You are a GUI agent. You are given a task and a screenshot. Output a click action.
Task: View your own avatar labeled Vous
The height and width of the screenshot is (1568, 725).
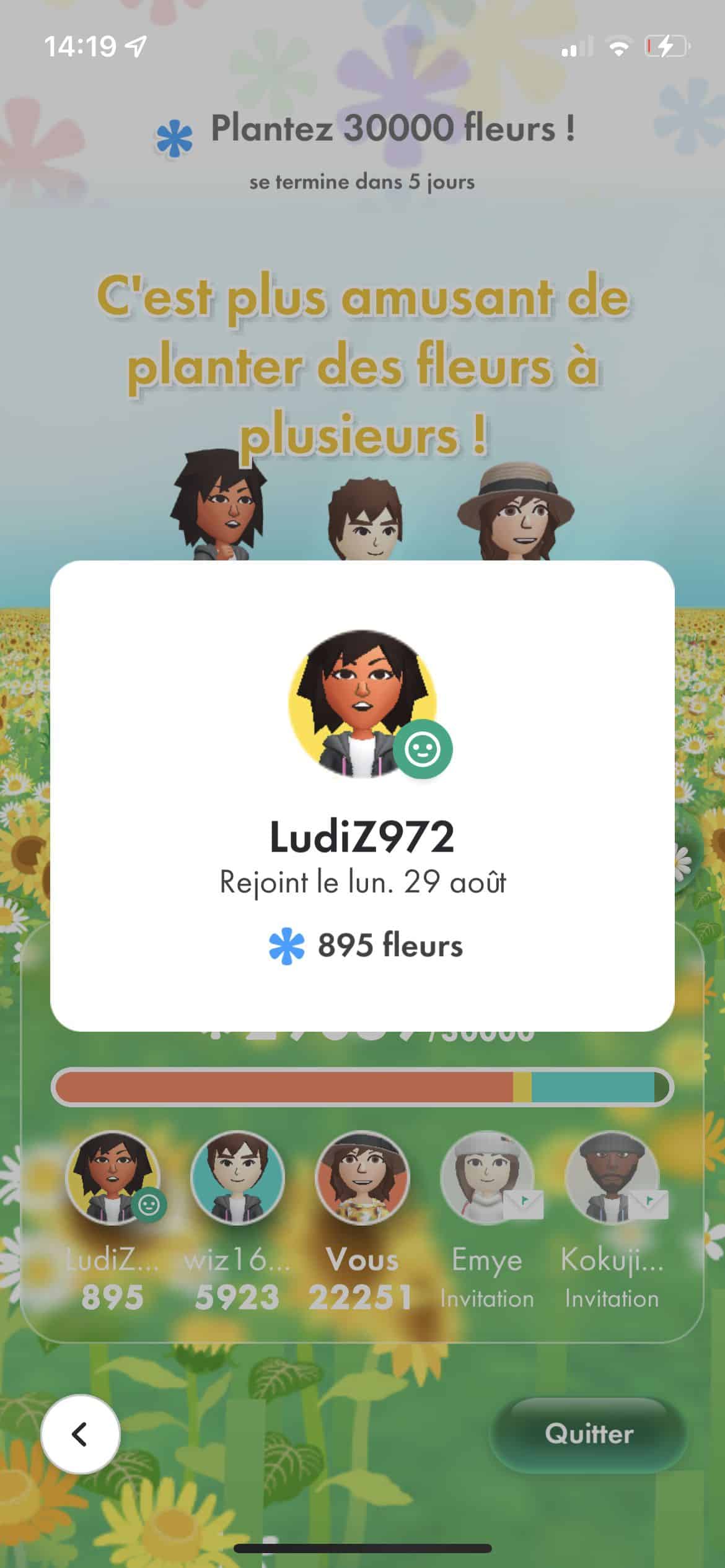click(362, 1178)
